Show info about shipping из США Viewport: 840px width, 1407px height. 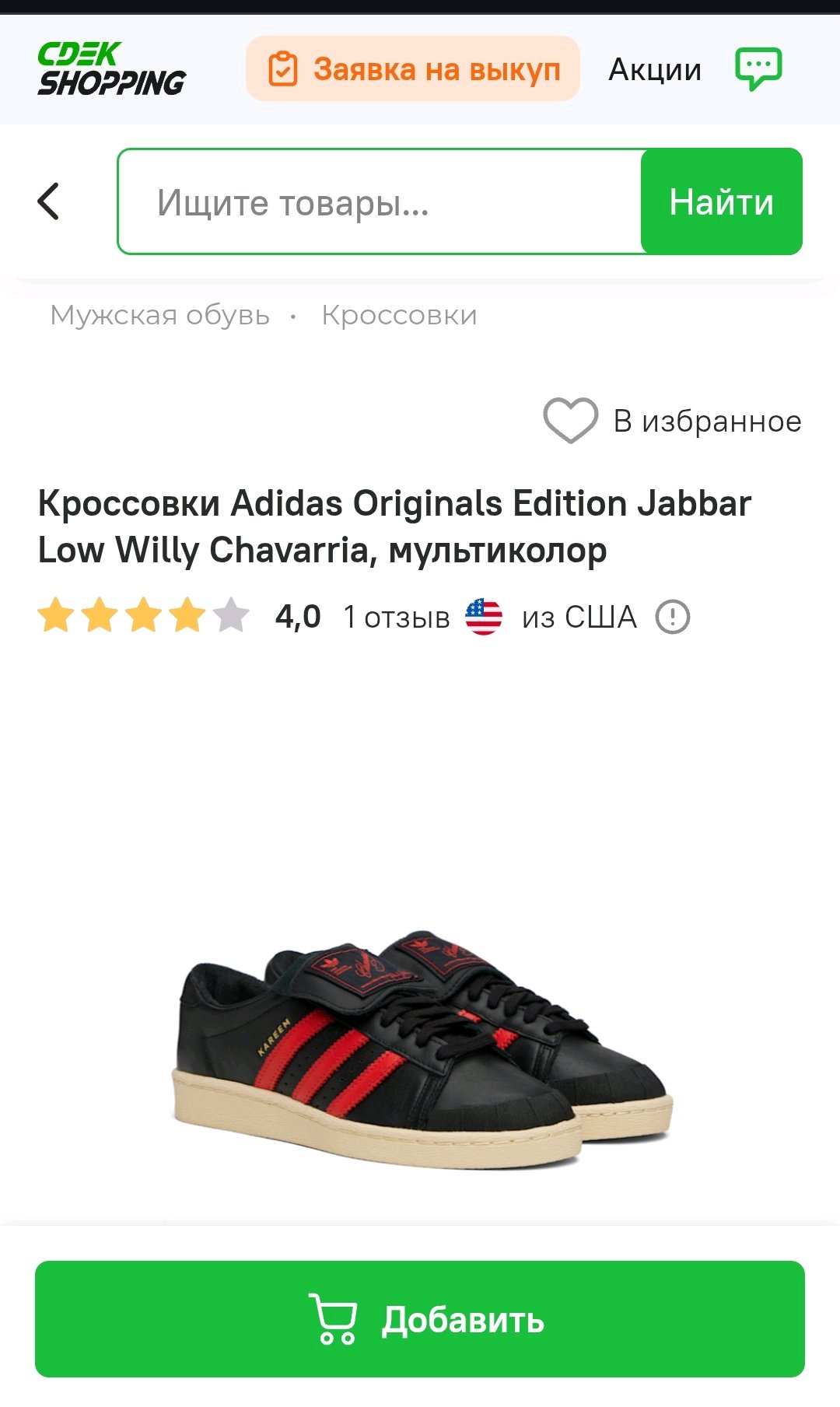click(x=673, y=618)
